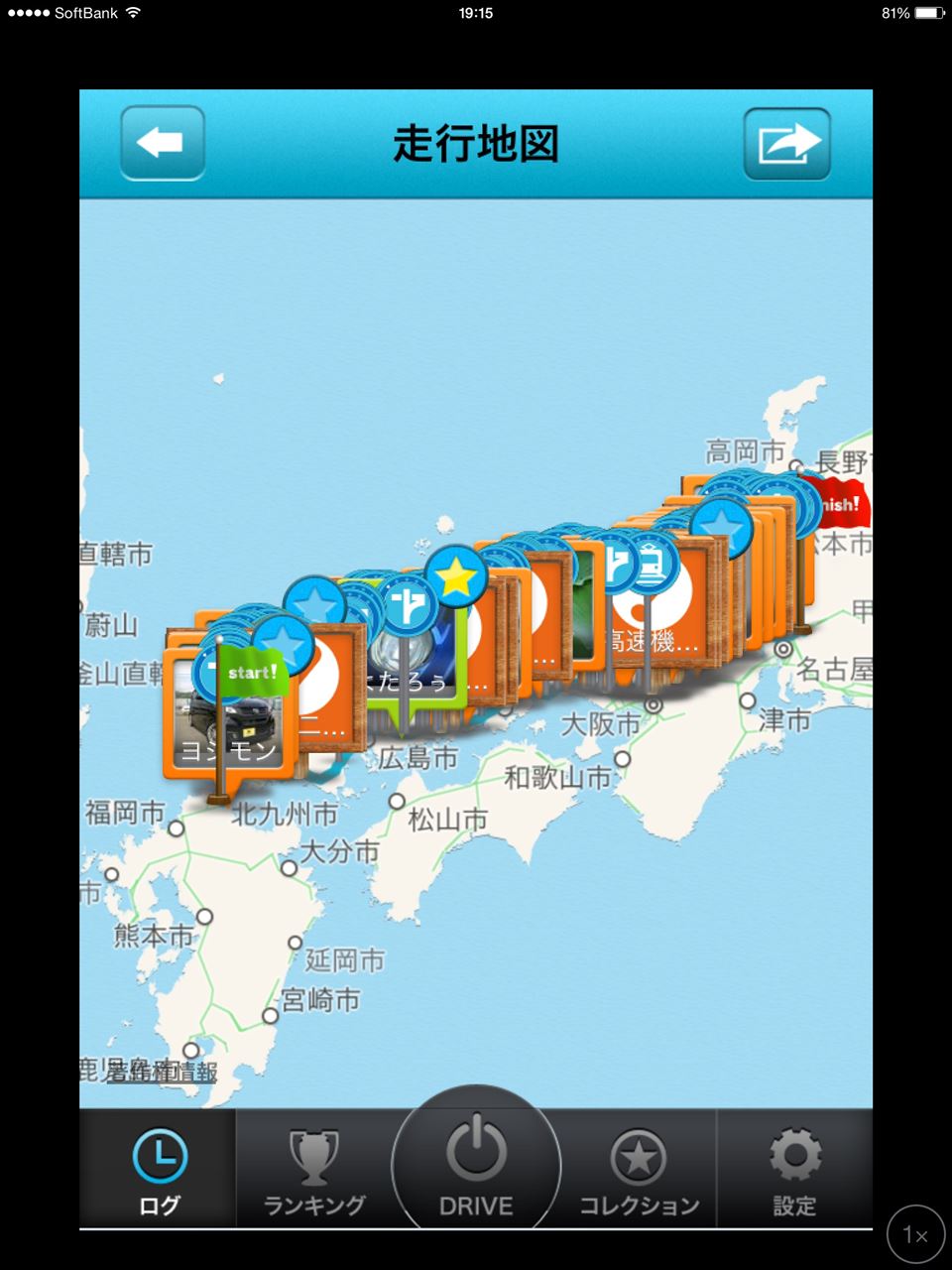952x1270 pixels.
Task: Toggle the 1x zoom button
Action: 915,1235
